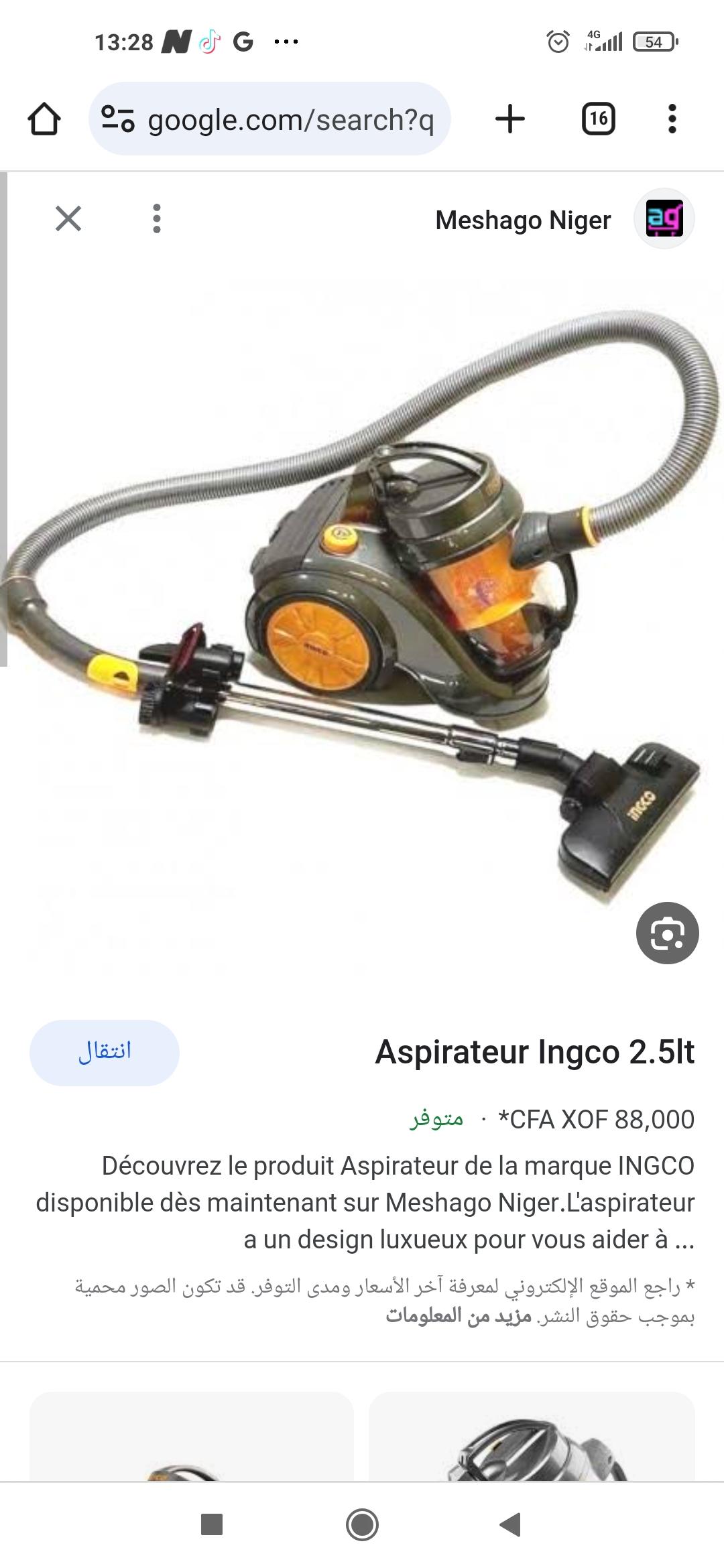Tap the address bar showing google.com/search
724x1568 pixels.
pos(288,119)
